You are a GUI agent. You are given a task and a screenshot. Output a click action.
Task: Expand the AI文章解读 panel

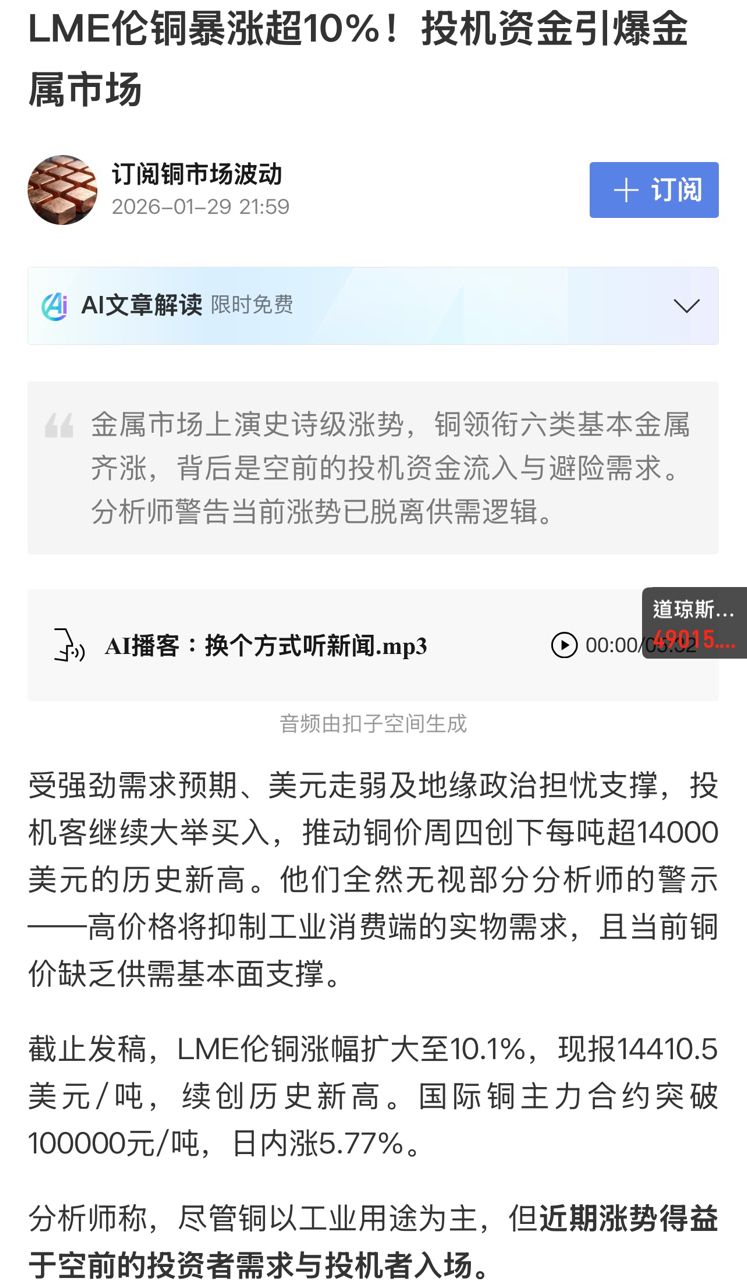pos(686,306)
